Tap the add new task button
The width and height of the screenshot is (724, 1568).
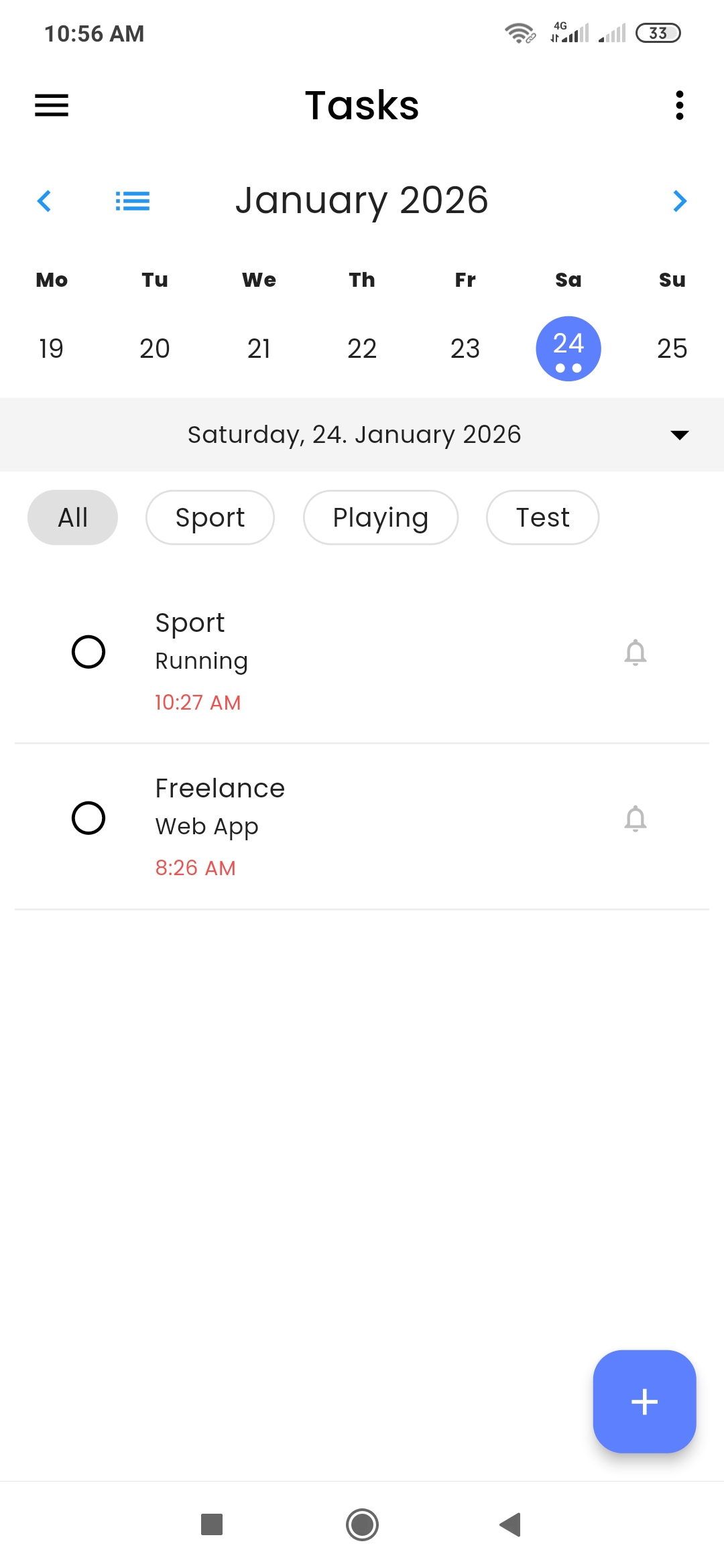(644, 1400)
